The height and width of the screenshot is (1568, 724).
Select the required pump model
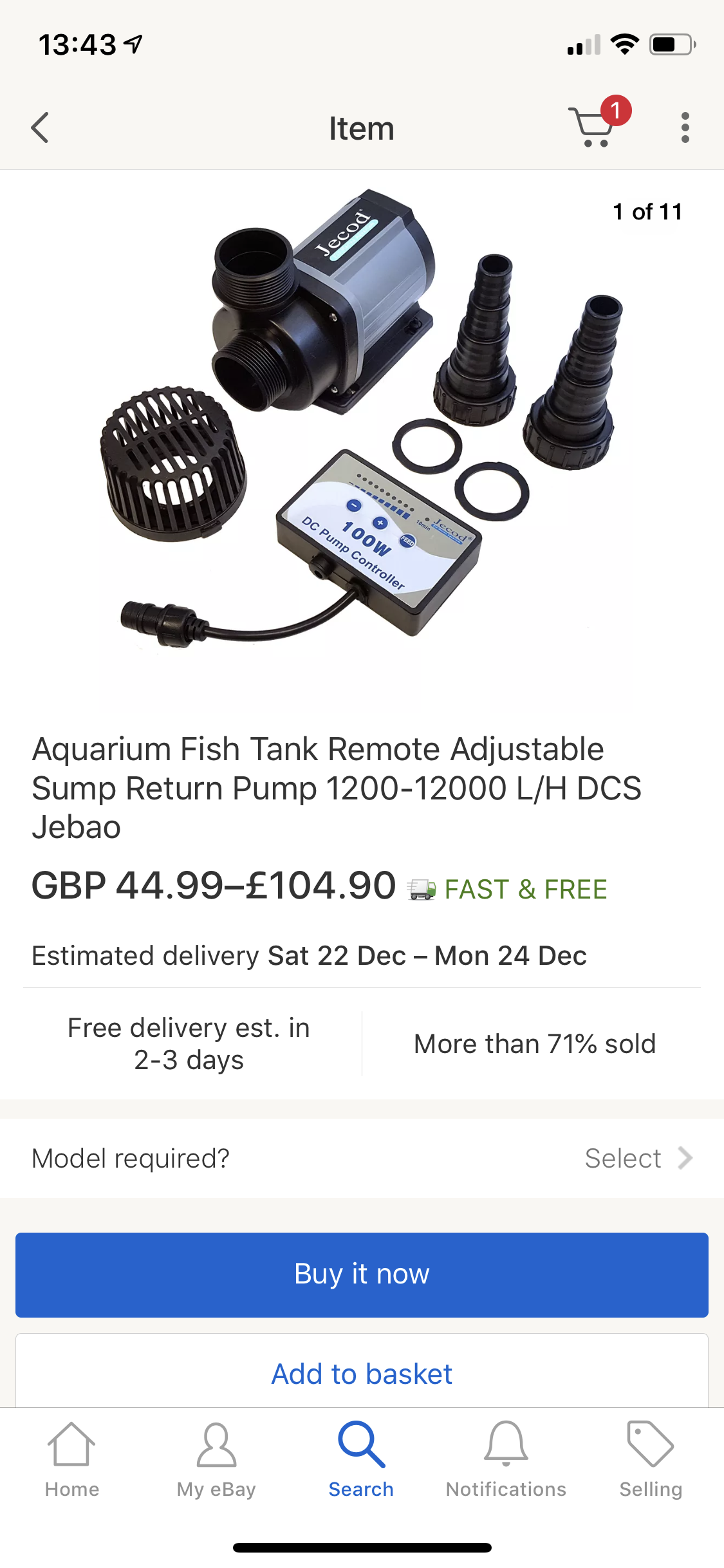tap(362, 1158)
